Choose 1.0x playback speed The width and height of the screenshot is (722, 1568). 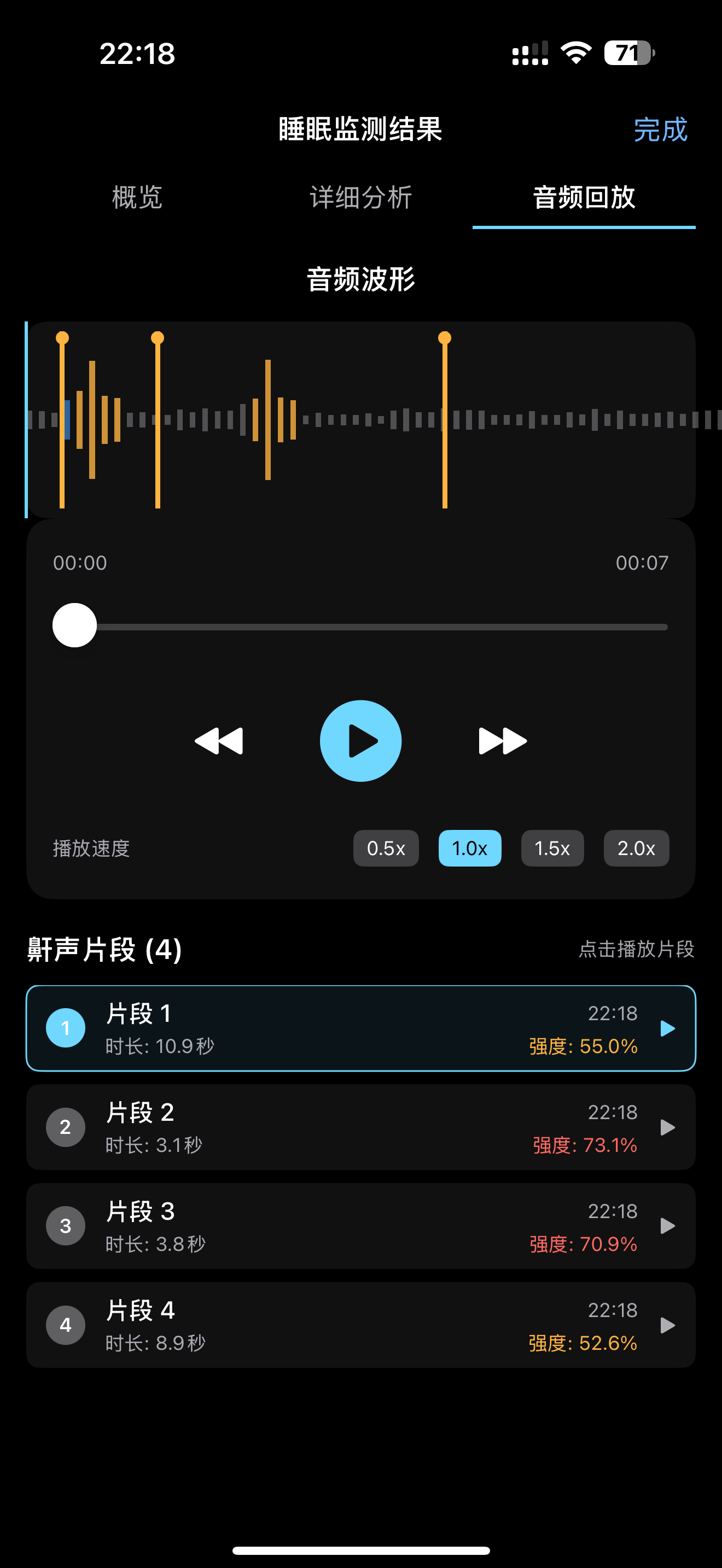pyautogui.click(x=469, y=848)
